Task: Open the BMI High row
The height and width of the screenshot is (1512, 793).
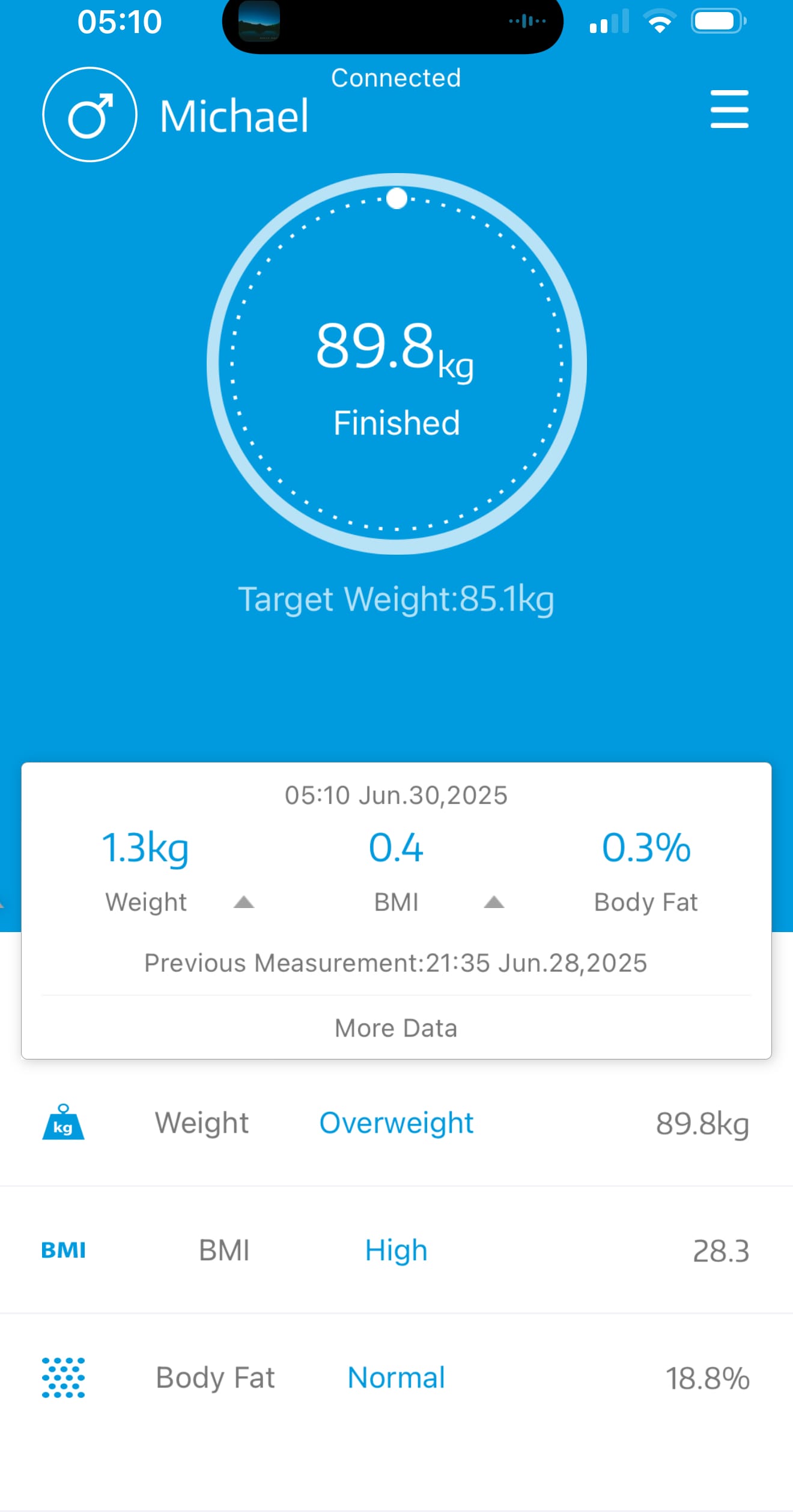Action: tap(396, 1251)
